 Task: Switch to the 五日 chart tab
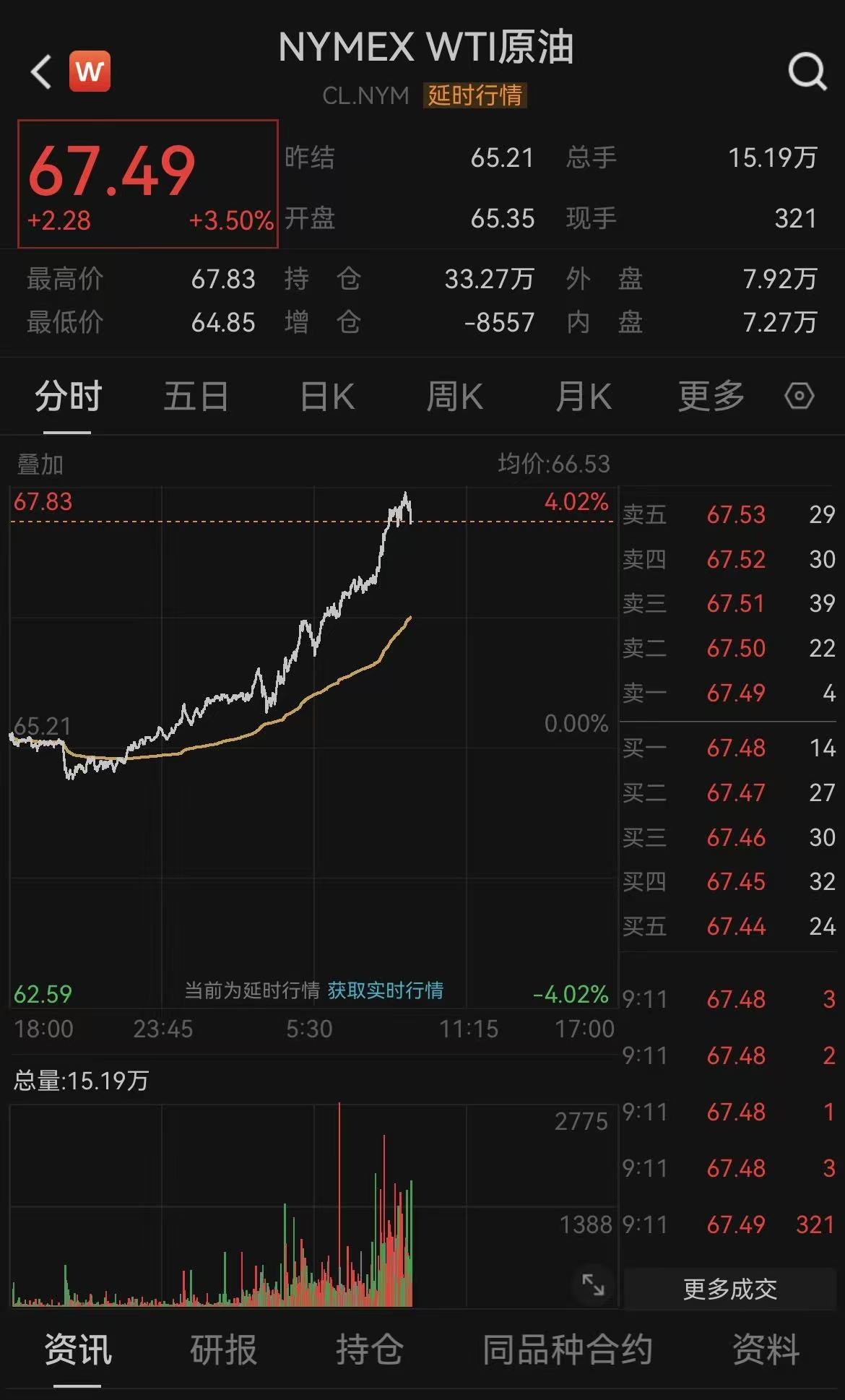tap(196, 397)
